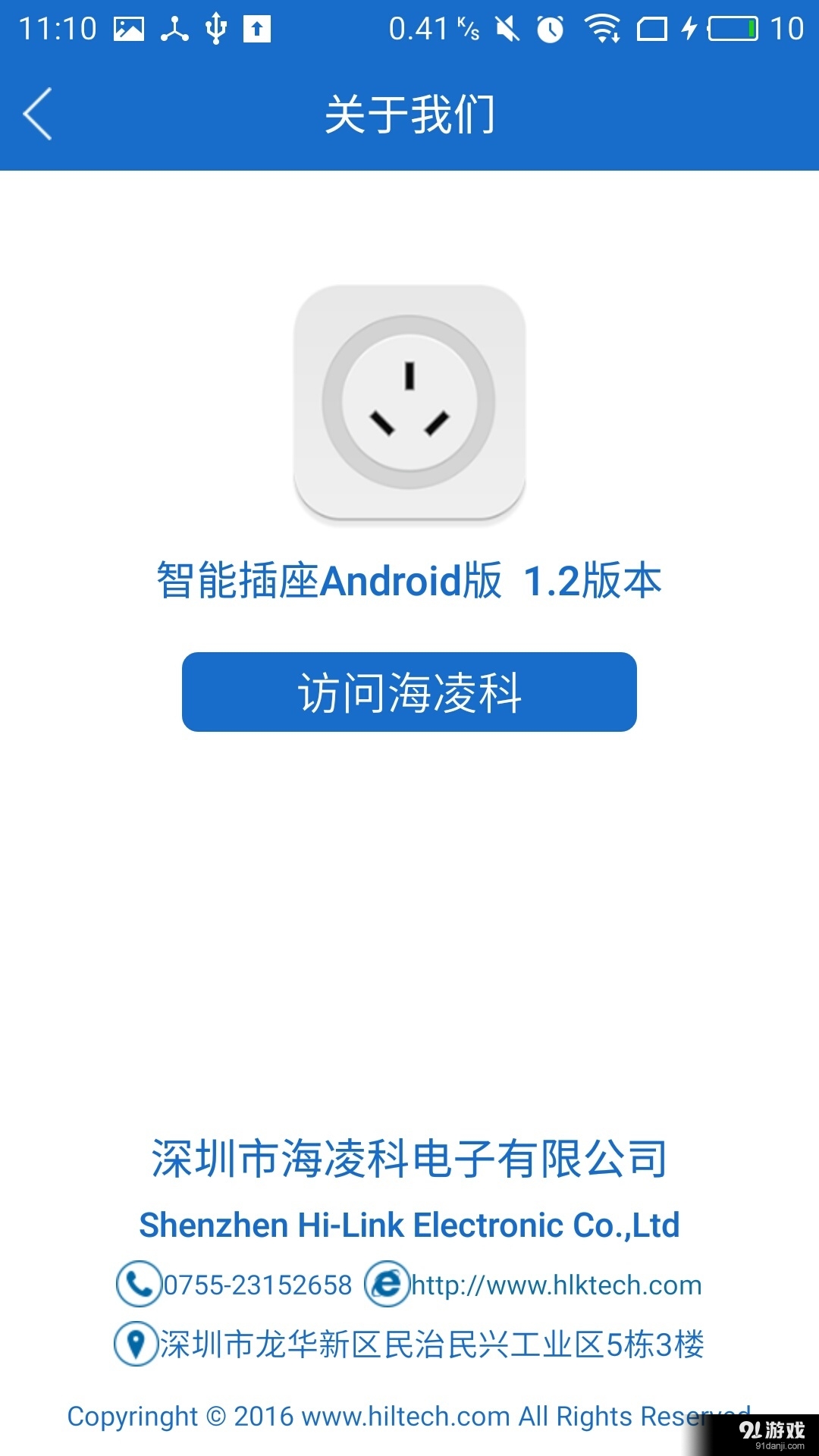819x1456 pixels.
Task: Tap the alarm clock icon in the status bar
Action: [551, 28]
